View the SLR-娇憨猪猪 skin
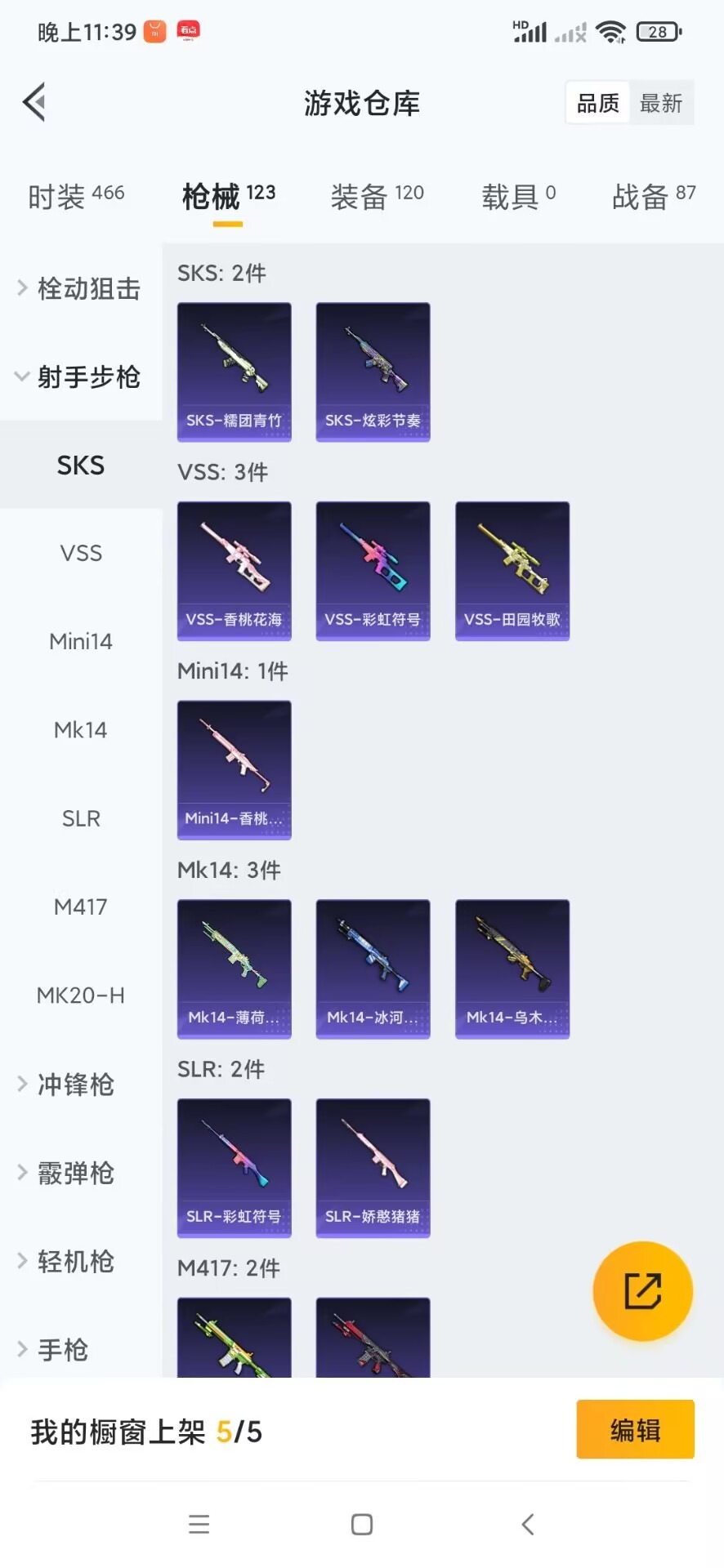The image size is (724, 1568). click(373, 1168)
